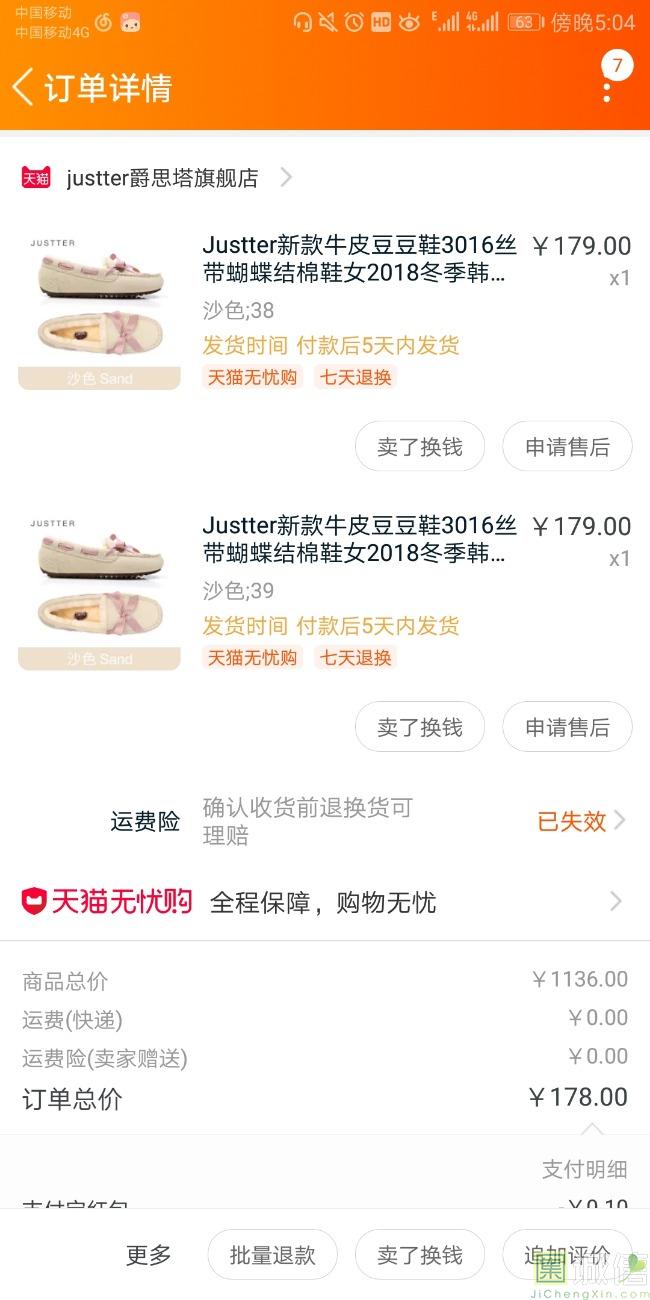Tap 申请售后 for the size 38 shoes
This screenshot has height=1300, width=650.
[x=567, y=447]
